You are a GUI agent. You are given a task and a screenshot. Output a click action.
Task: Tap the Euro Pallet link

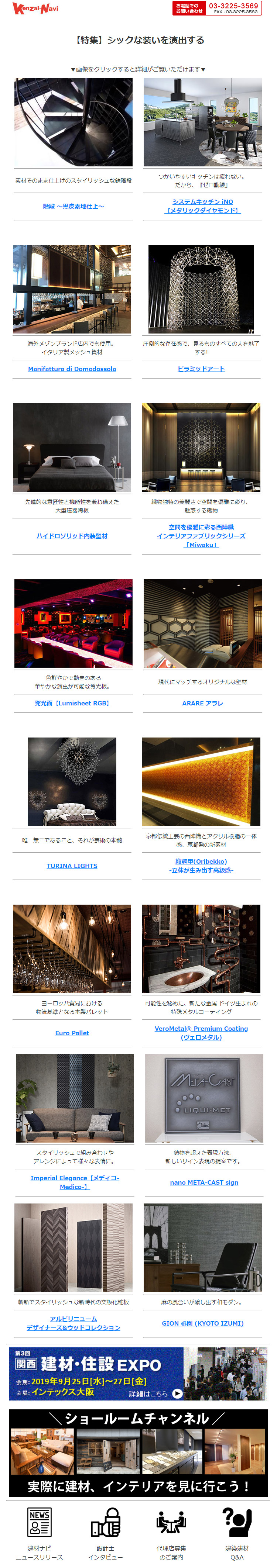pyautogui.click(x=72, y=1033)
